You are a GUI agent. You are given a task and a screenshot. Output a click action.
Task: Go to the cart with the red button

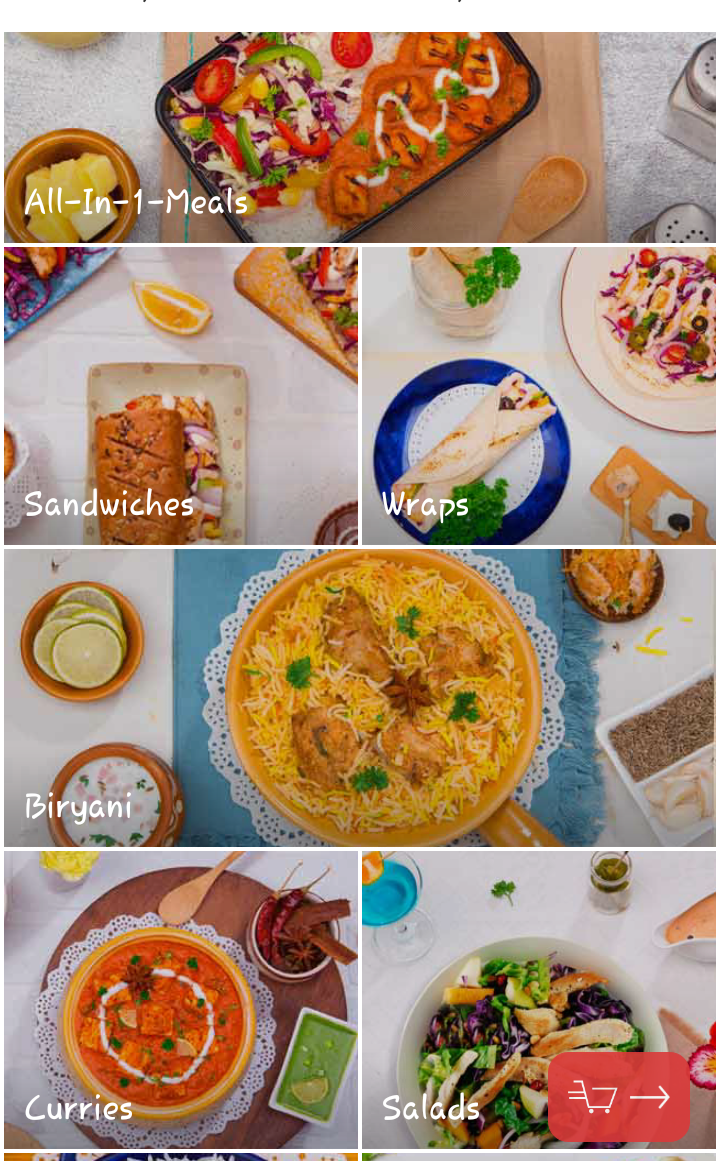pyautogui.click(x=618, y=1097)
